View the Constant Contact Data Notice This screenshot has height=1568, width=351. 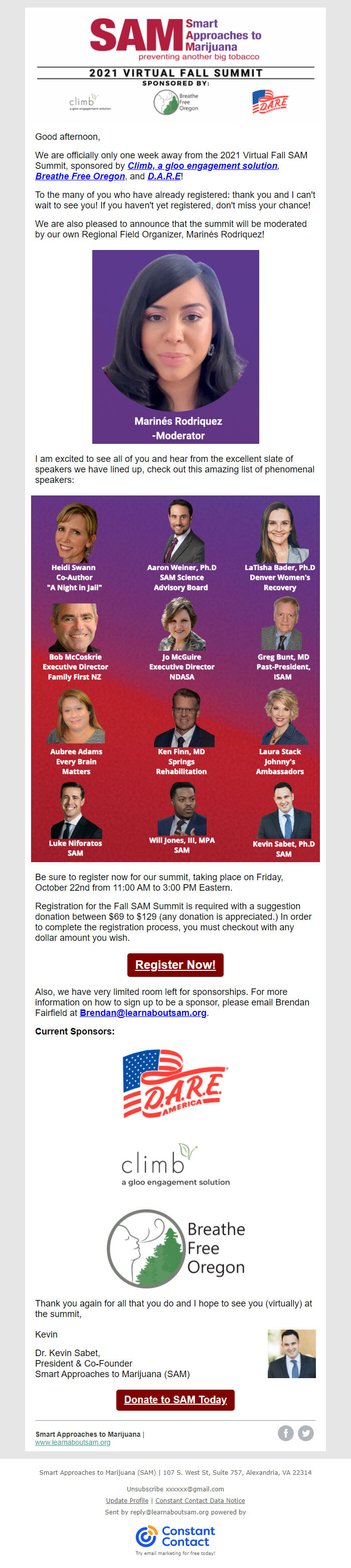pyautogui.click(x=200, y=1500)
